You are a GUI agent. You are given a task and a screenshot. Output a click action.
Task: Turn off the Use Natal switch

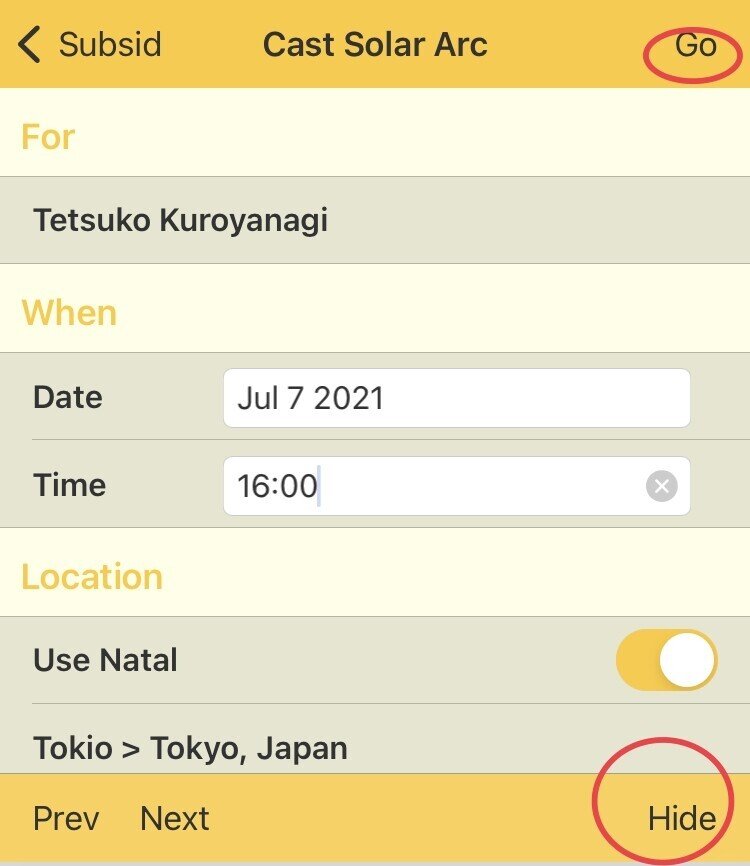pyautogui.click(x=667, y=660)
